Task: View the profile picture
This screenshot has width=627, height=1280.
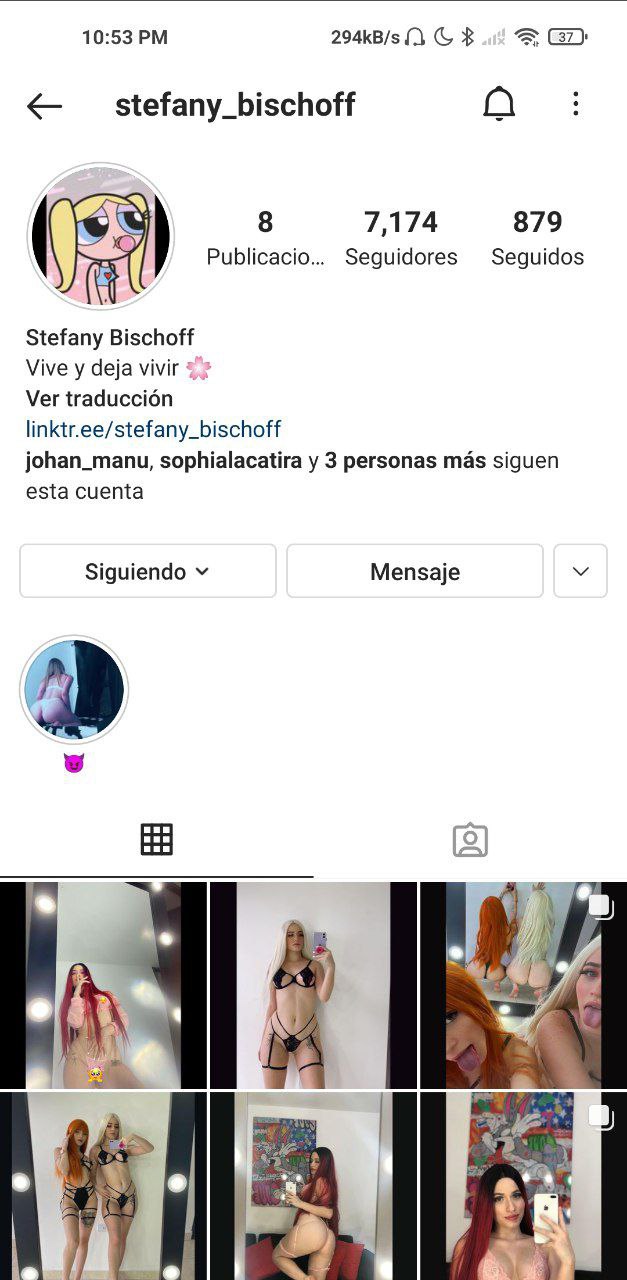Action: (x=101, y=236)
